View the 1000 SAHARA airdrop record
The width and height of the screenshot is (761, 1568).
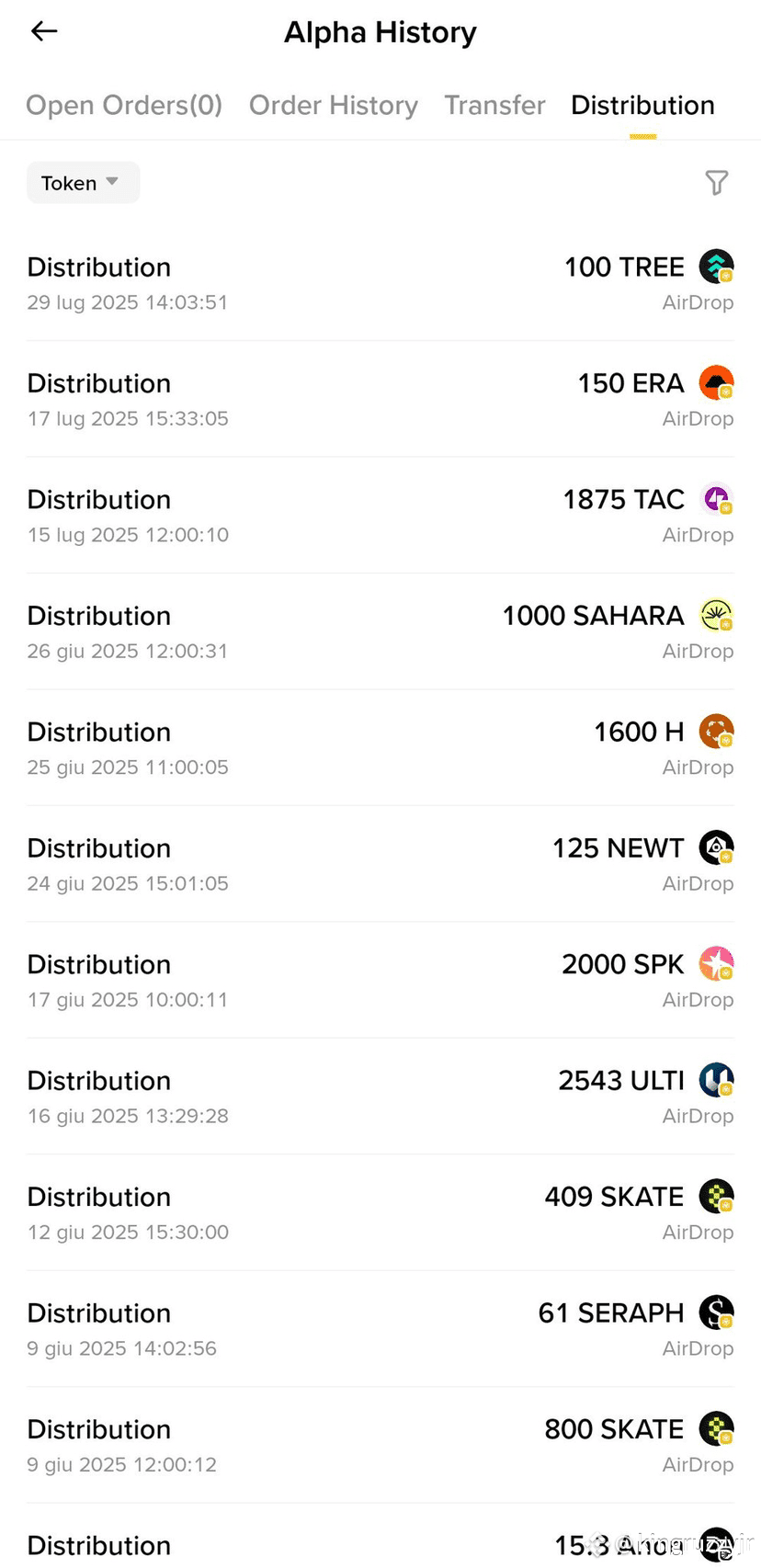(380, 631)
